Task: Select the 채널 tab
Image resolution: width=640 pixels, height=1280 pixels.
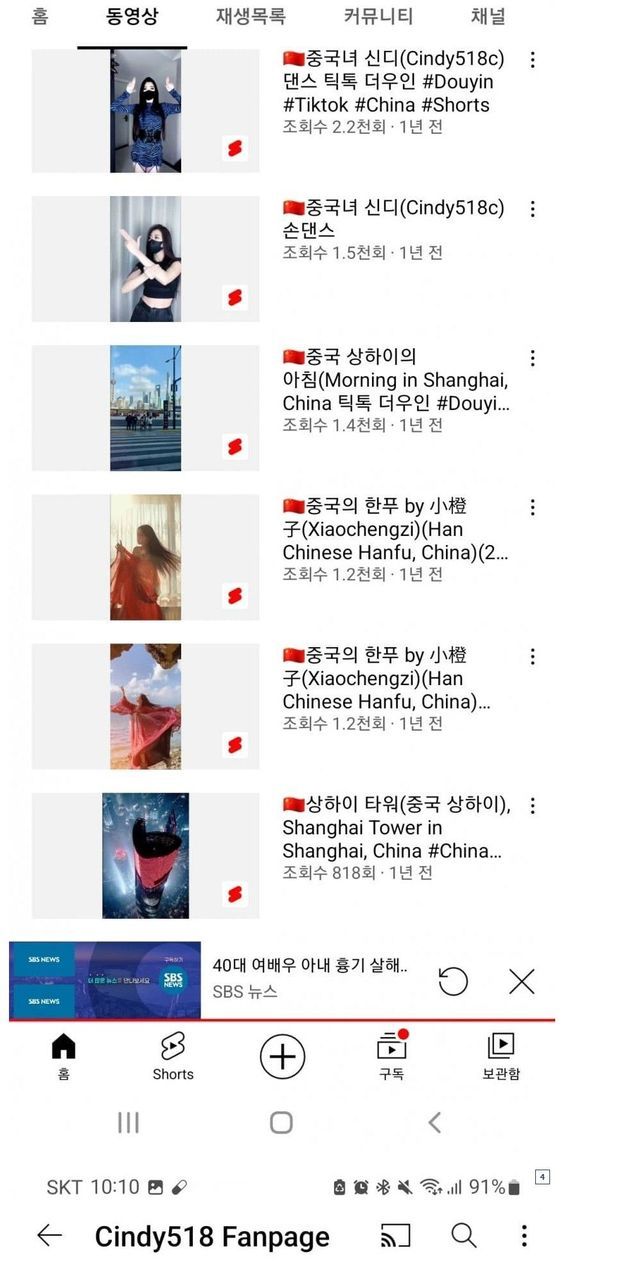Action: [488, 17]
